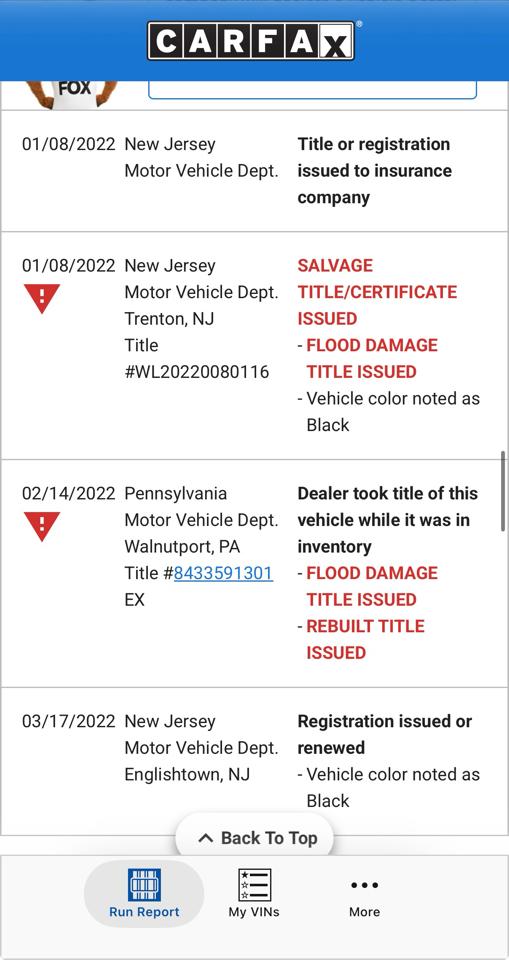Switch to the Run Report tab
The width and height of the screenshot is (509, 960).
pos(144,893)
